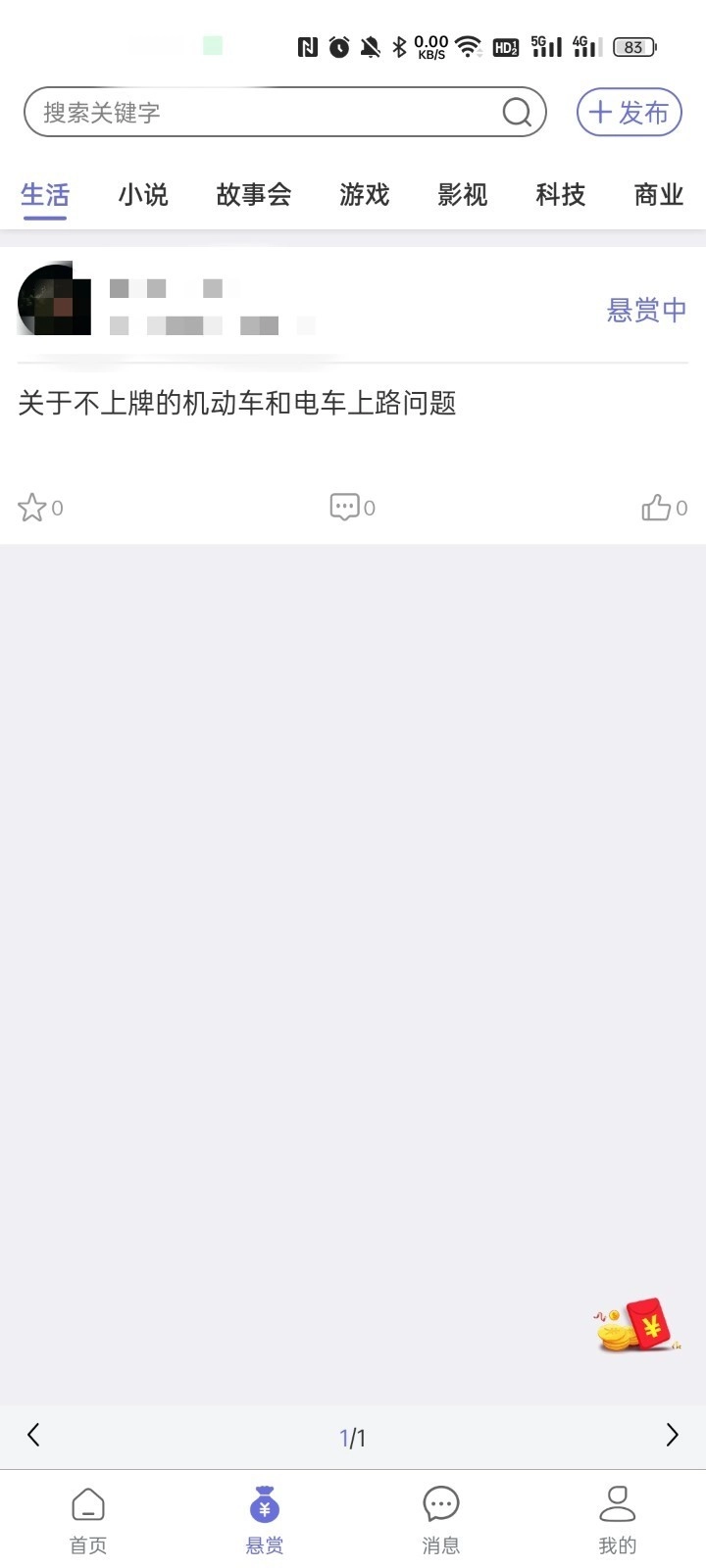Open comments on the bounty post

pos(344,508)
